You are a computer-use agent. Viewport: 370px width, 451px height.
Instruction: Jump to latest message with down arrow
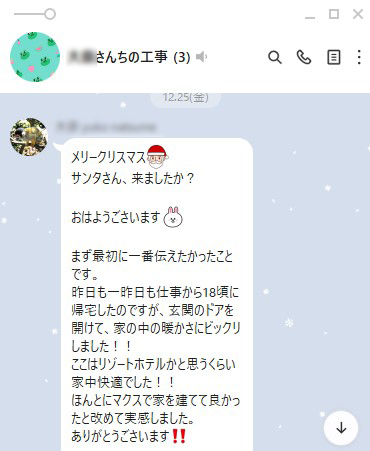[341, 428]
